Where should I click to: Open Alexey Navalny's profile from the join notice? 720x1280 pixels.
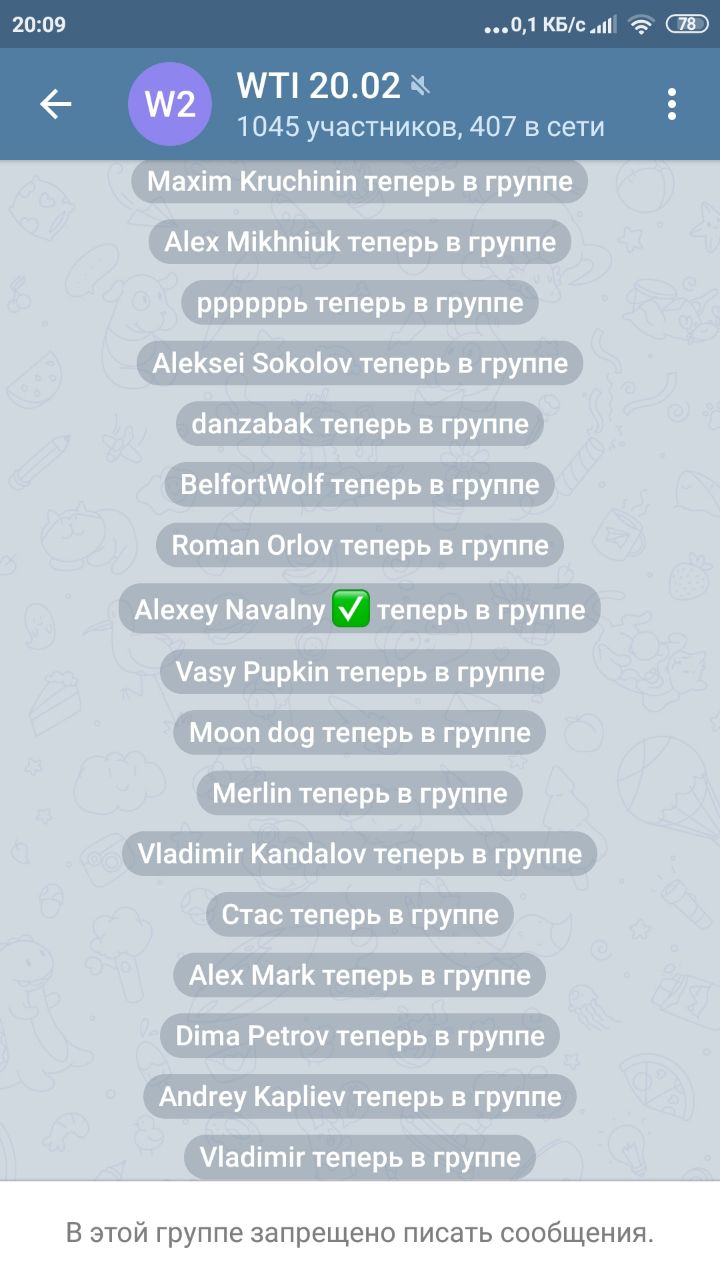click(230, 609)
